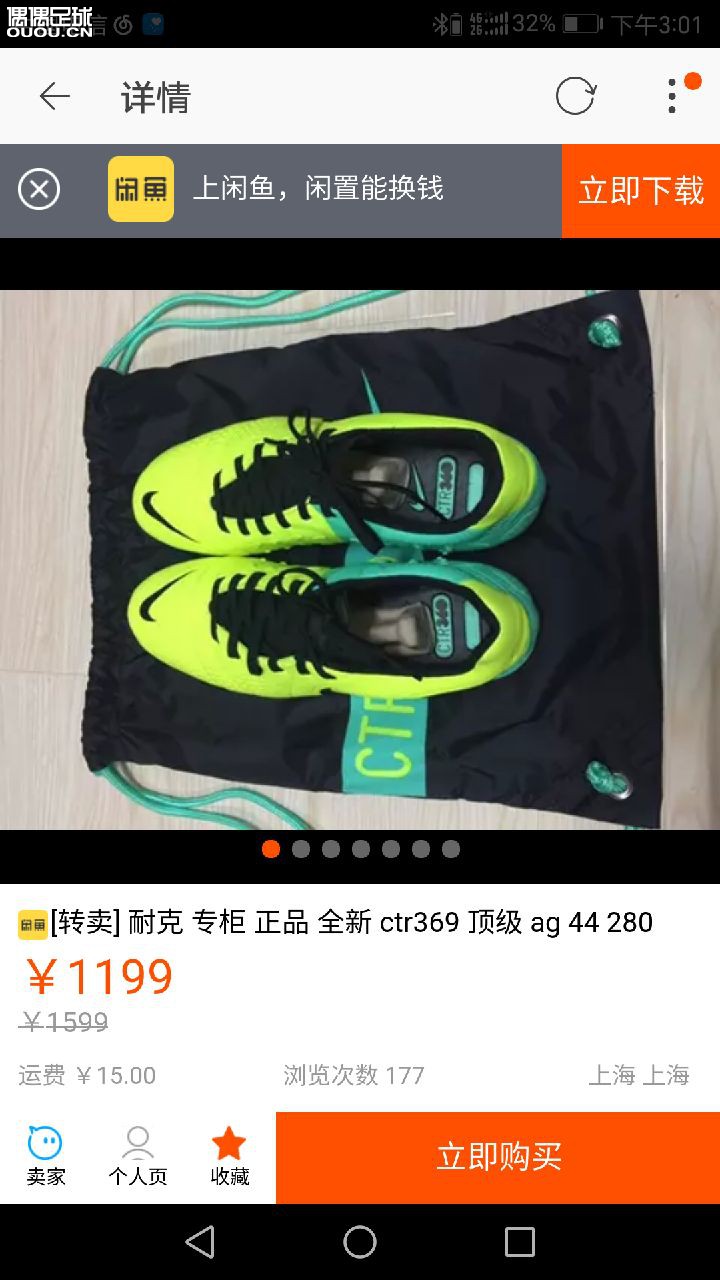The width and height of the screenshot is (720, 1280).
Task: Tap the second gray carousel dot
Action: pyautogui.click(x=300, y=849)
